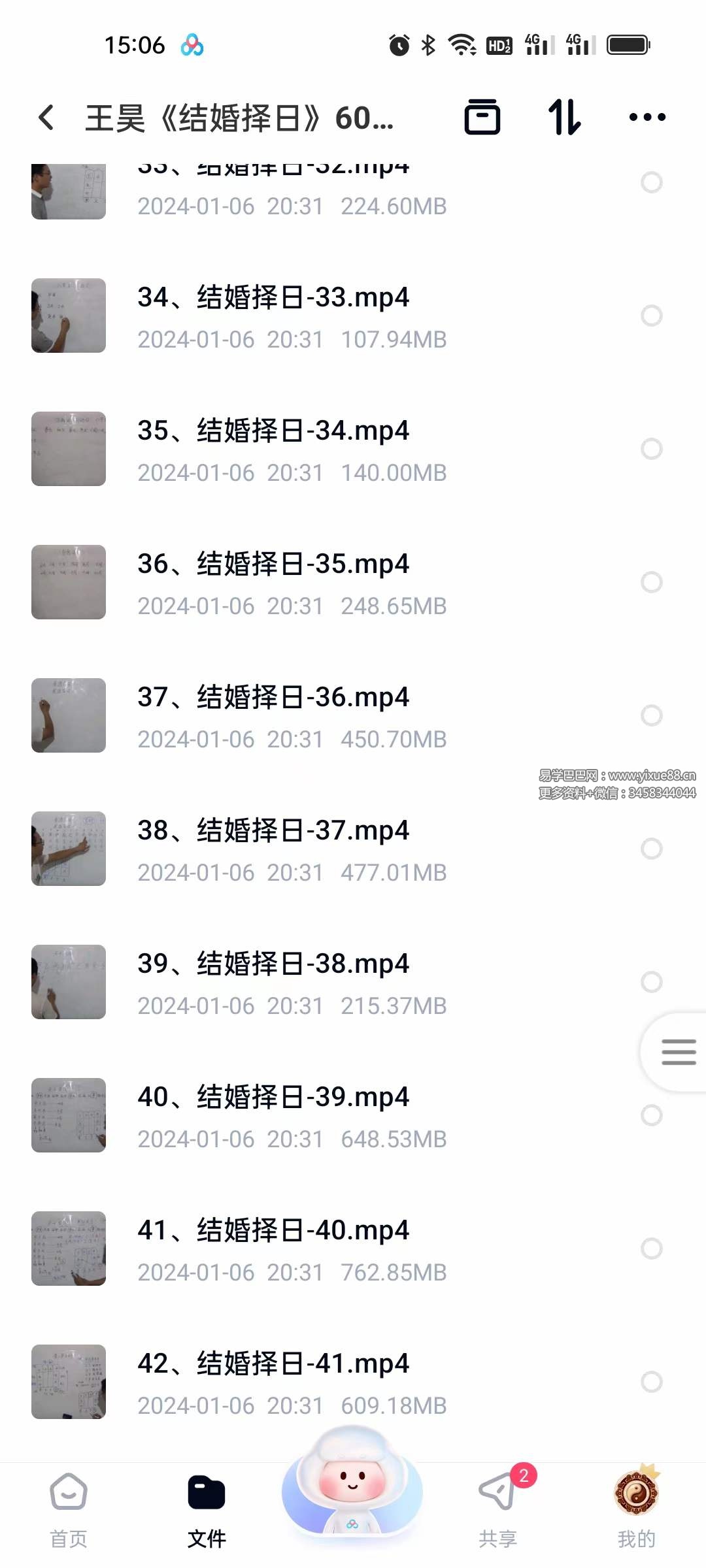Select the circle for 34、结婚择日-33.mp4
706x1568 pixels.
(x=651, y=316)
